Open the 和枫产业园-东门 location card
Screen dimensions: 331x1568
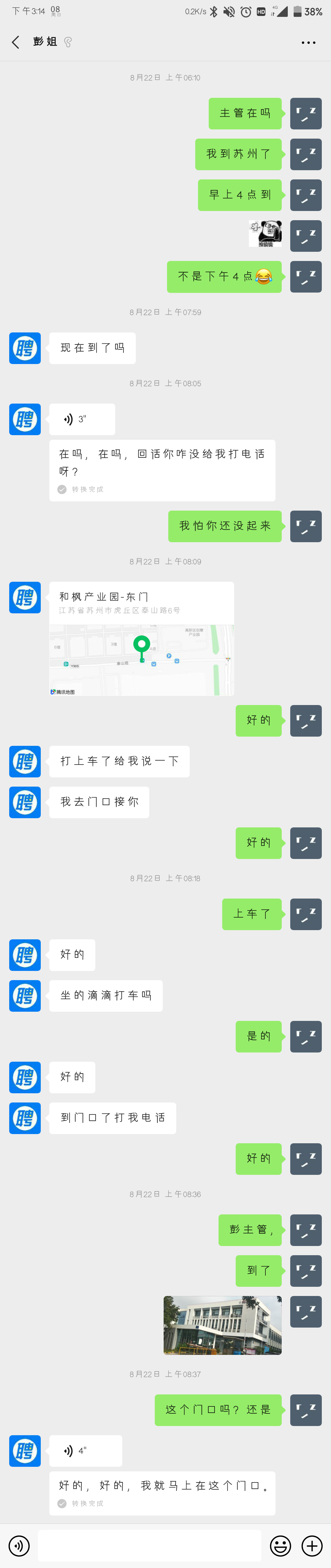click(141, 638)
